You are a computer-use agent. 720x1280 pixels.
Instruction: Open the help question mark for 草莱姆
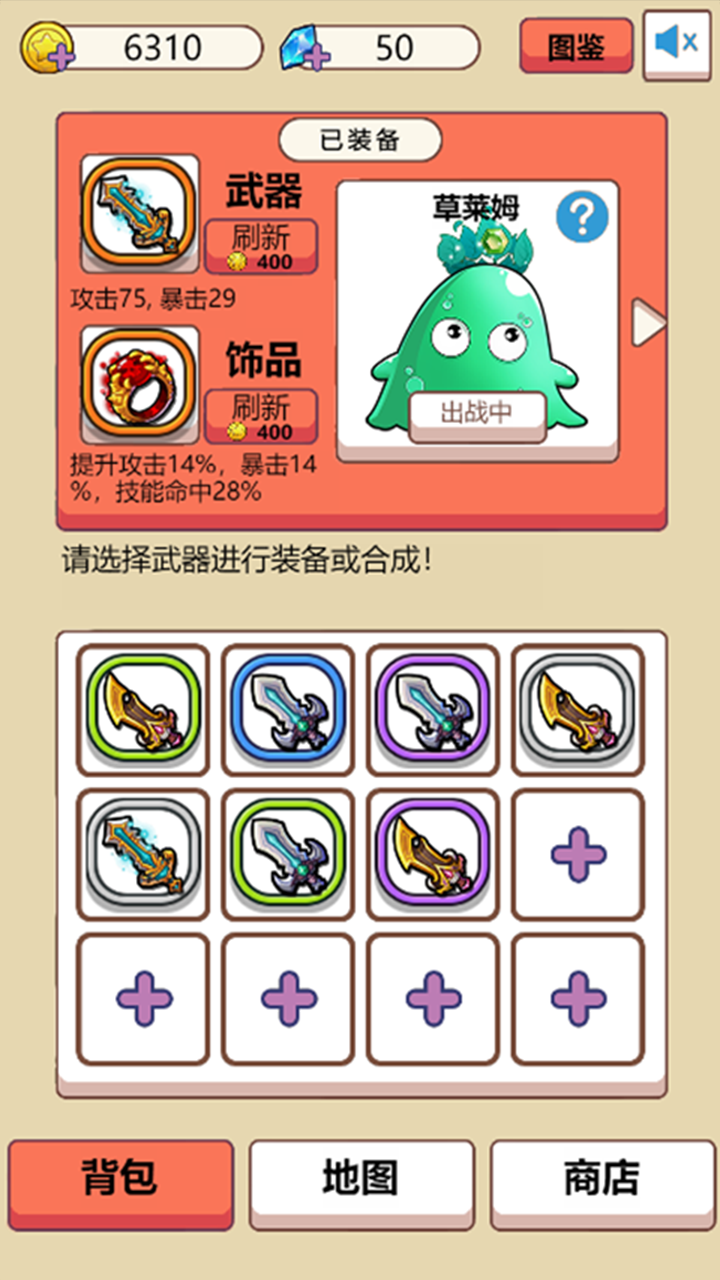[x=581, y=217]
